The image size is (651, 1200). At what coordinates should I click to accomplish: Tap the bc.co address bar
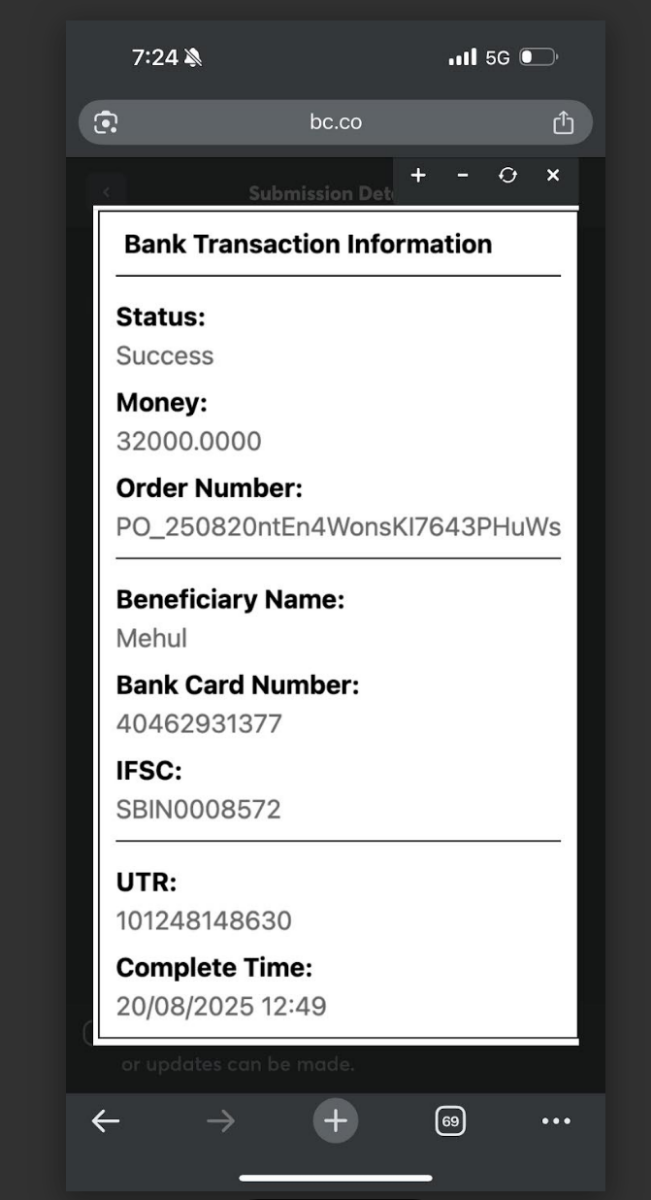pyautogui.click(x=335, y=122)
